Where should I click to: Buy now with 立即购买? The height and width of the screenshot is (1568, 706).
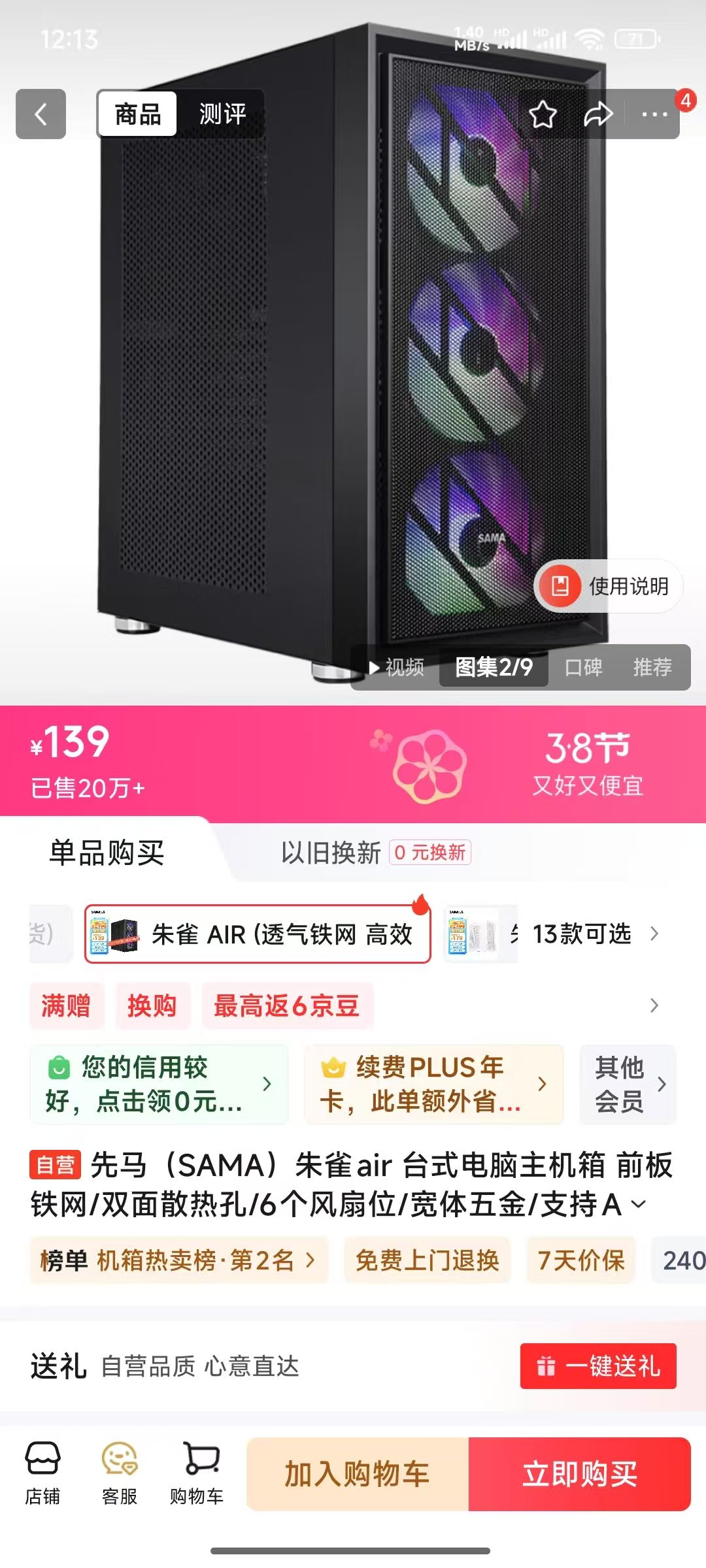tap(579, 1474)
